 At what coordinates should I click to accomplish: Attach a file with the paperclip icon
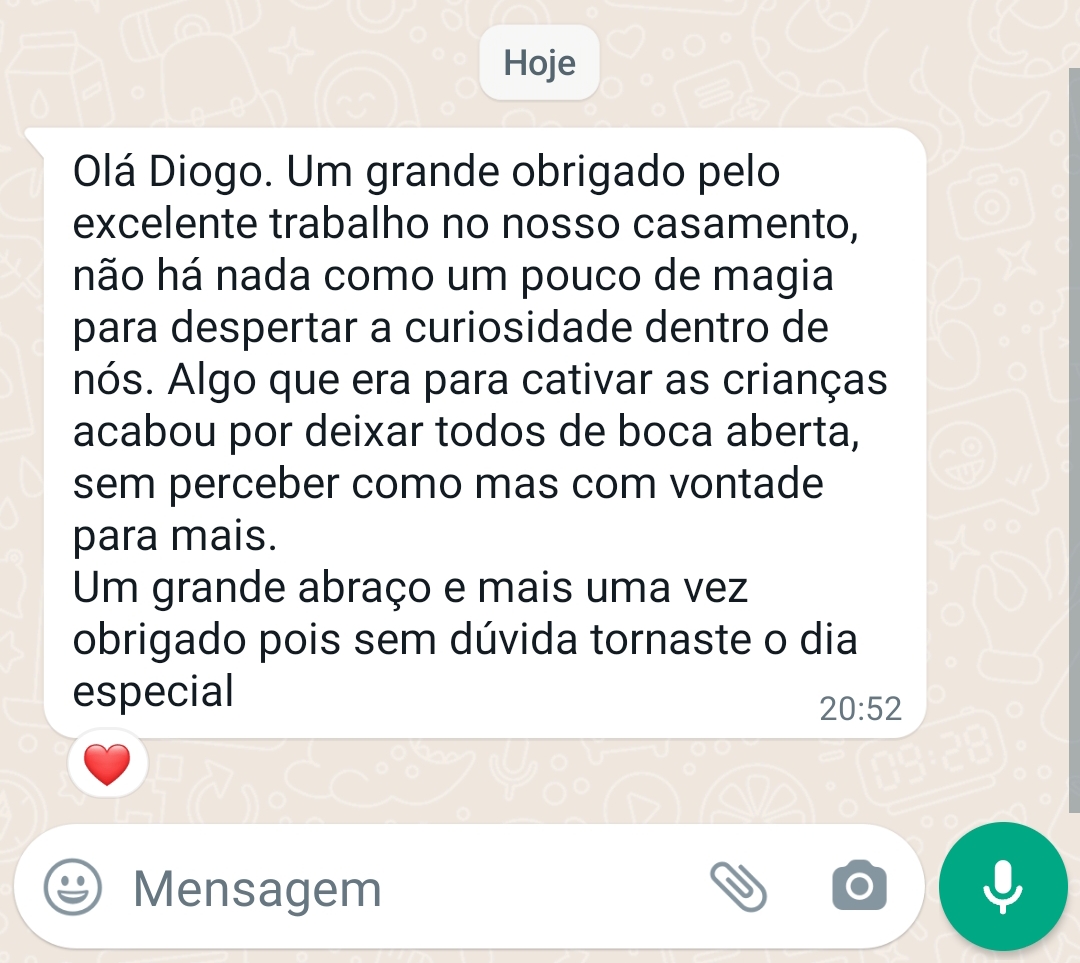[x=738, y=886]
